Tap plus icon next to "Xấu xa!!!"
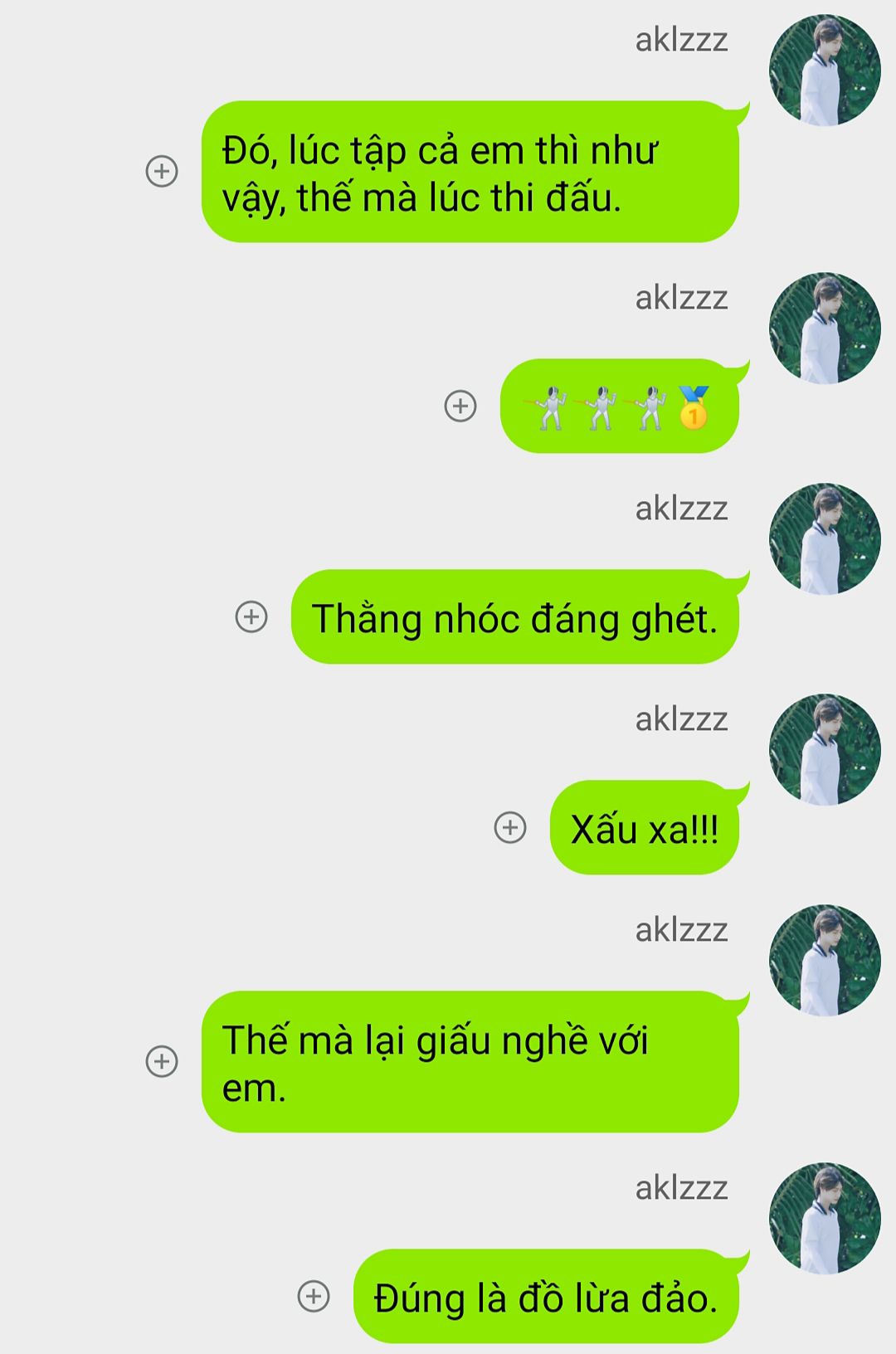Screen dimensions: 896x1354 510,827
